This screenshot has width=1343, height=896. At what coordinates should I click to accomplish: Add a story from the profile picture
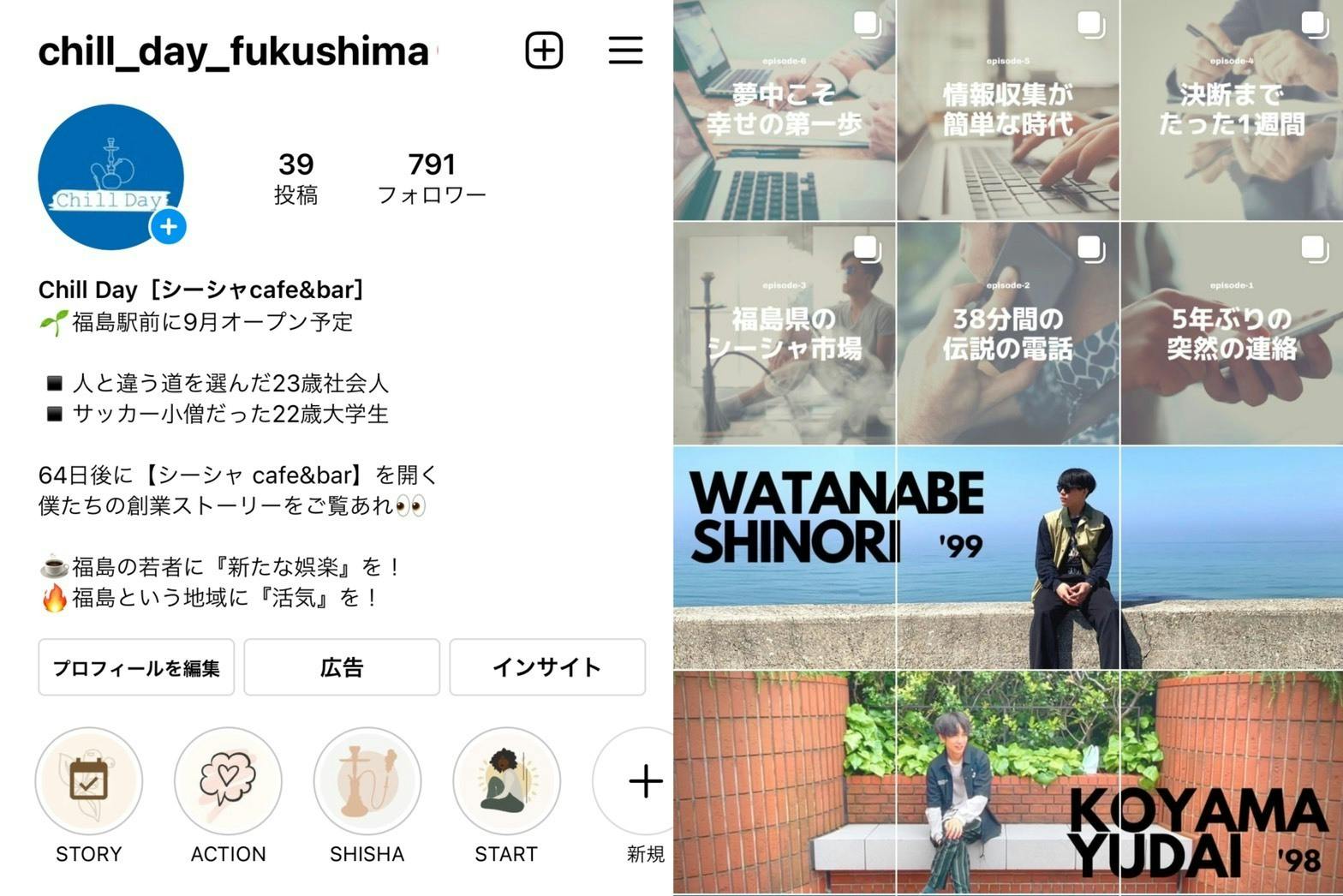[x=168, y=227]
